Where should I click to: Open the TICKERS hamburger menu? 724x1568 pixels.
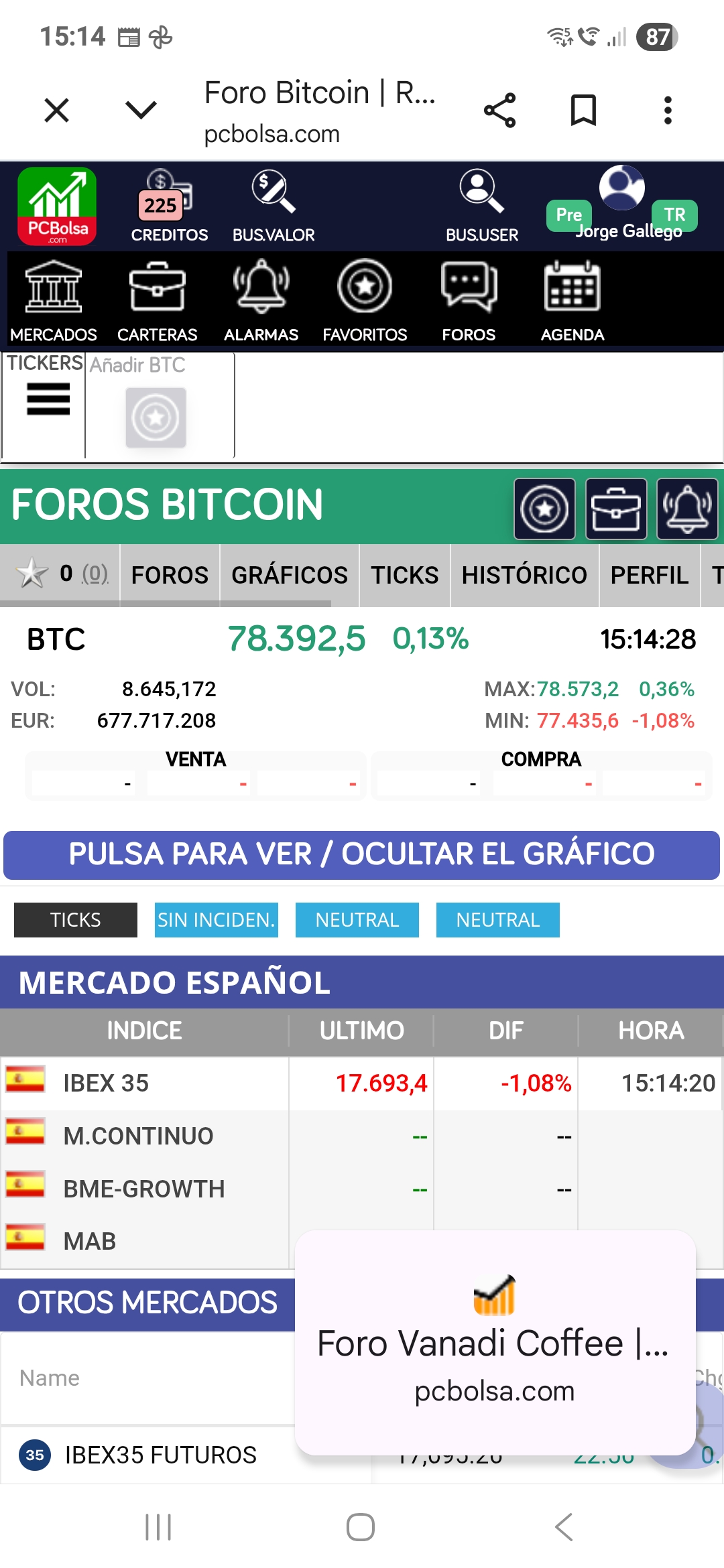click(48, 399)
